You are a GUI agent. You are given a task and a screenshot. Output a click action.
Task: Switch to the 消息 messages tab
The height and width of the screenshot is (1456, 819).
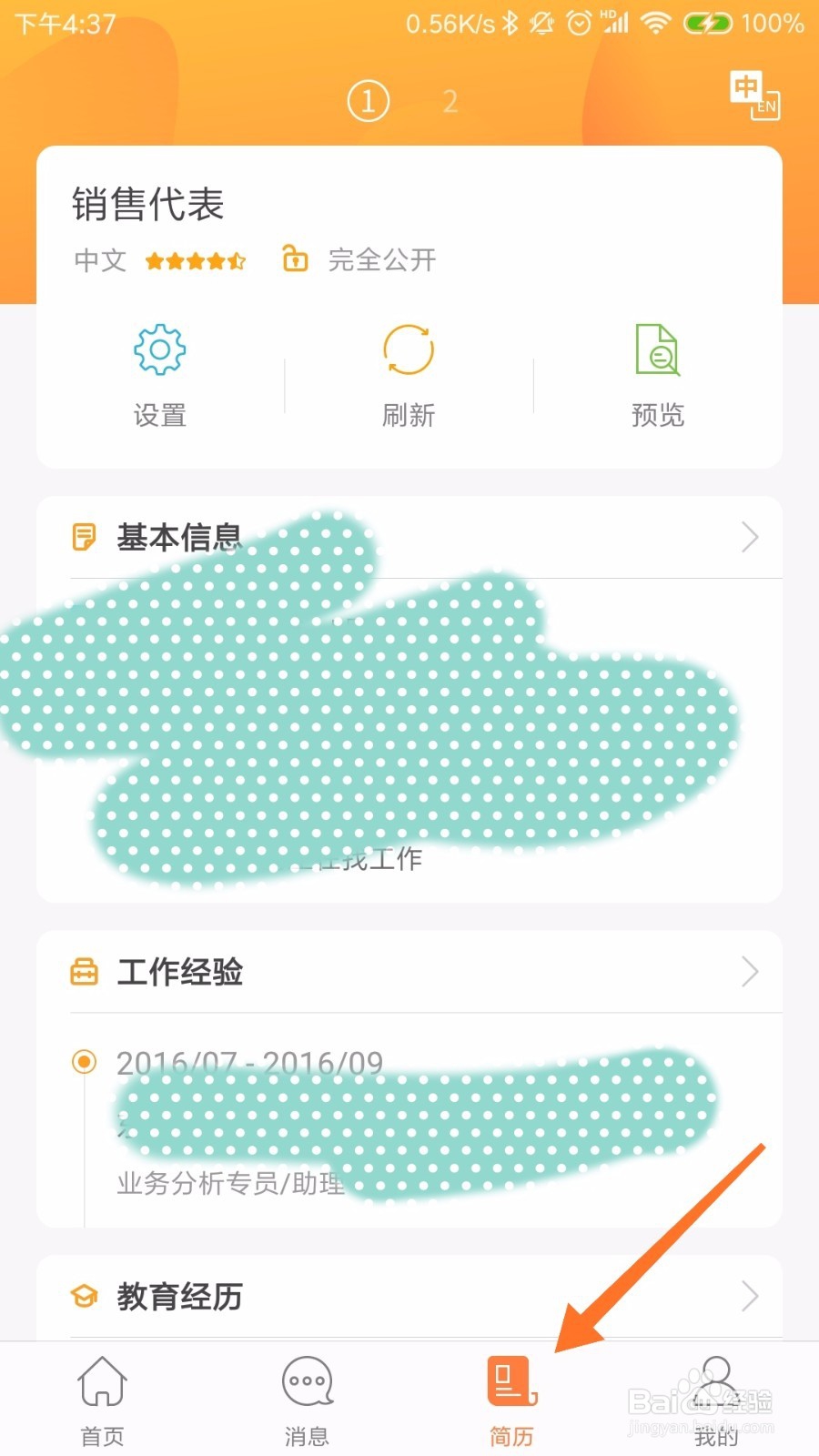(307, 1397)
